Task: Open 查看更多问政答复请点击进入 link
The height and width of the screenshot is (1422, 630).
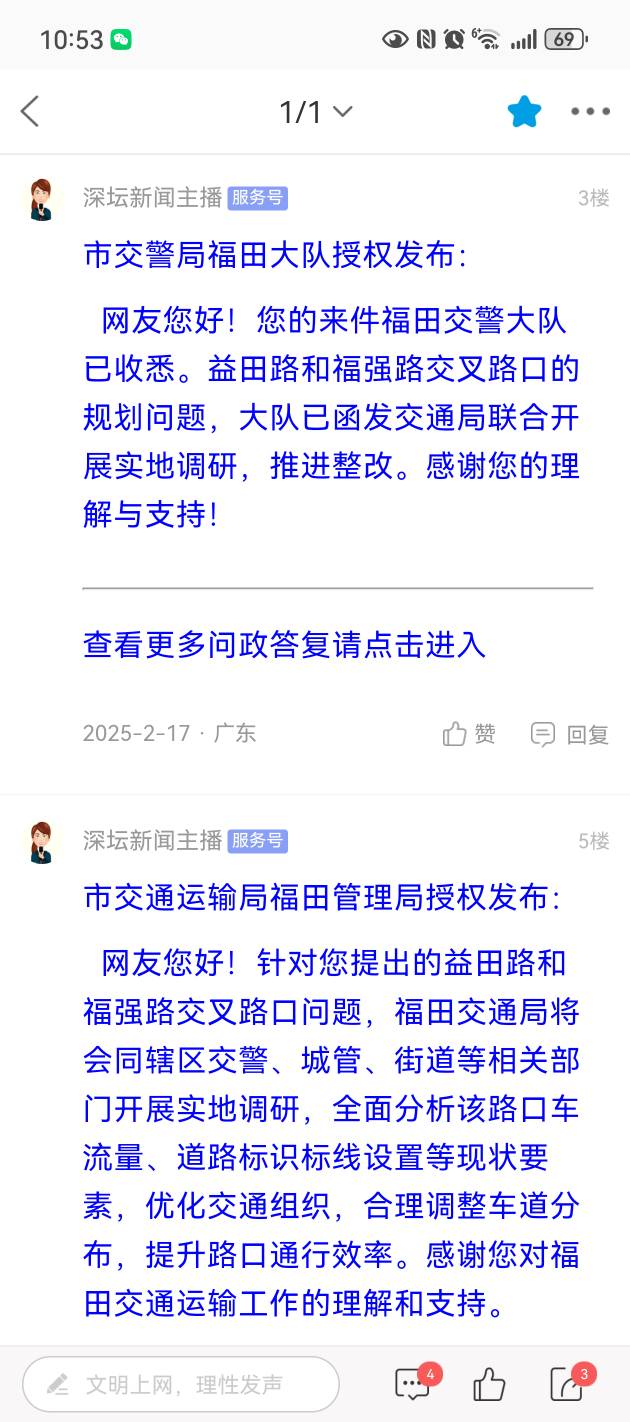Action: click(284, 645)
